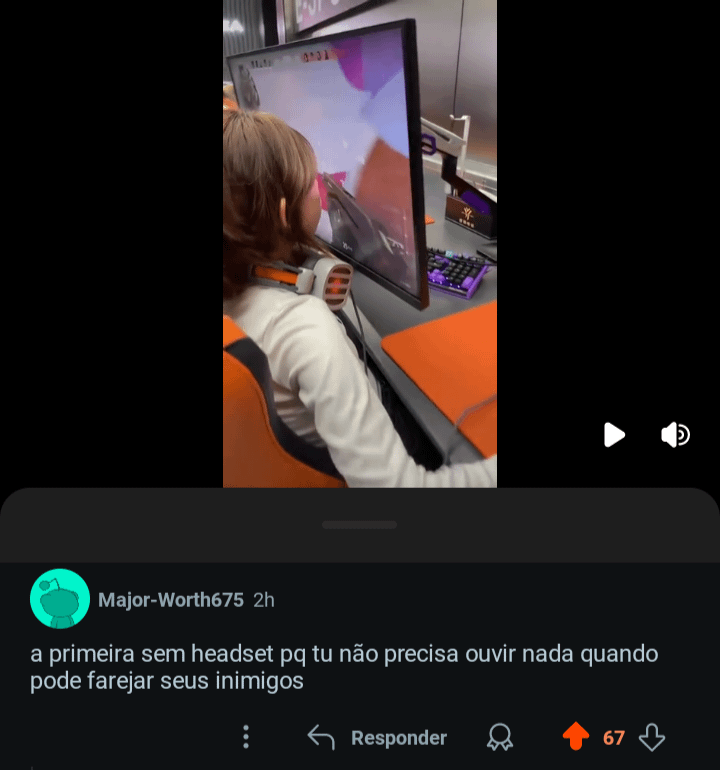The image size is (720, 770).
Task: Mute the video sound
Action: coord(675,435)
